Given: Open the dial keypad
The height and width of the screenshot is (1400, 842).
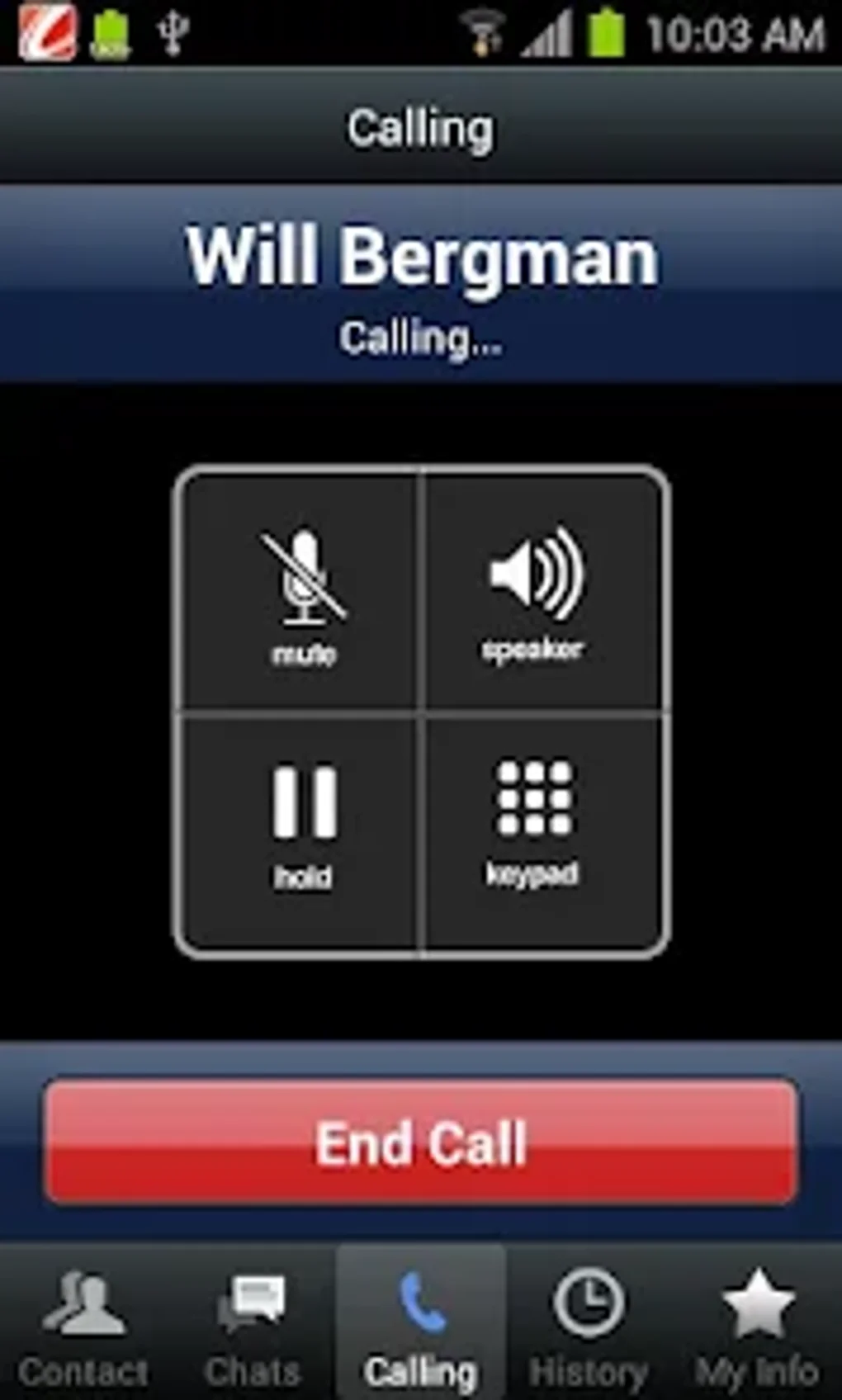Looking at the screenshot, I should (537, 824).
